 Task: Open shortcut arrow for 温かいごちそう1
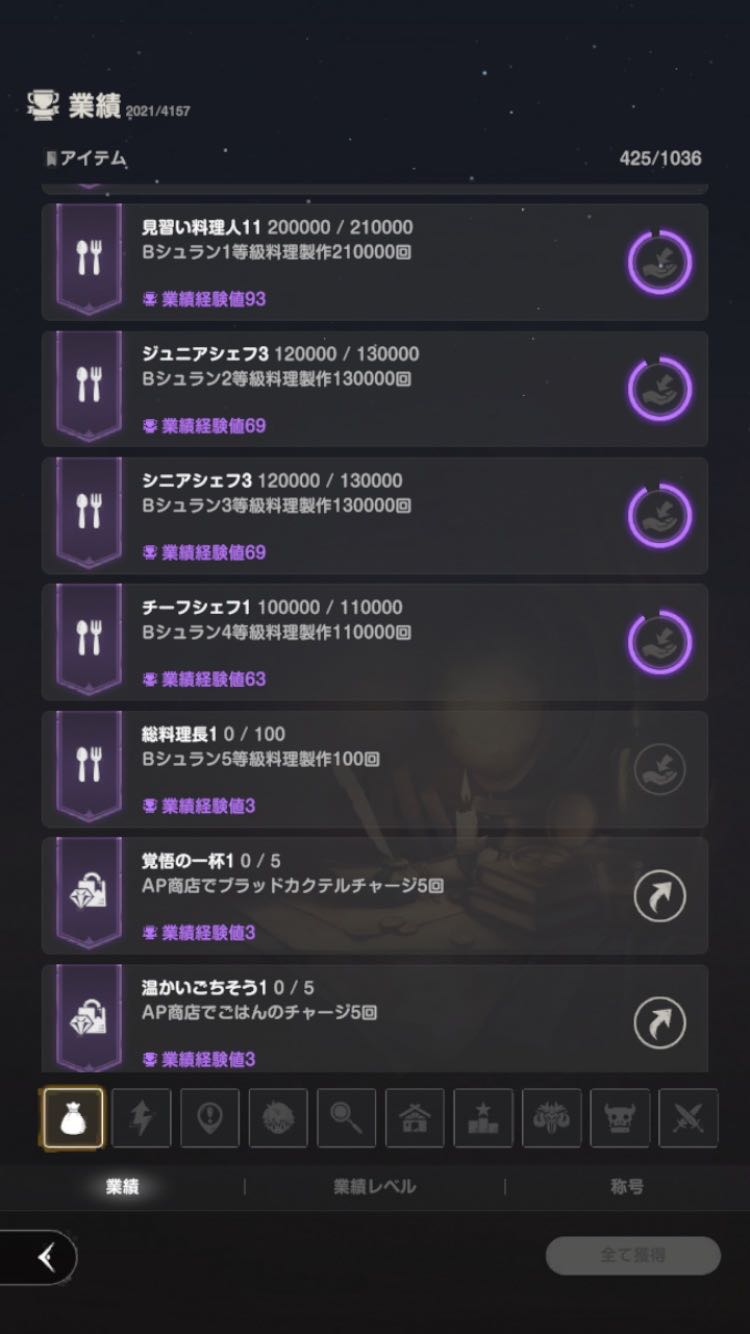pyautogui.click(x=660, y=1023)
